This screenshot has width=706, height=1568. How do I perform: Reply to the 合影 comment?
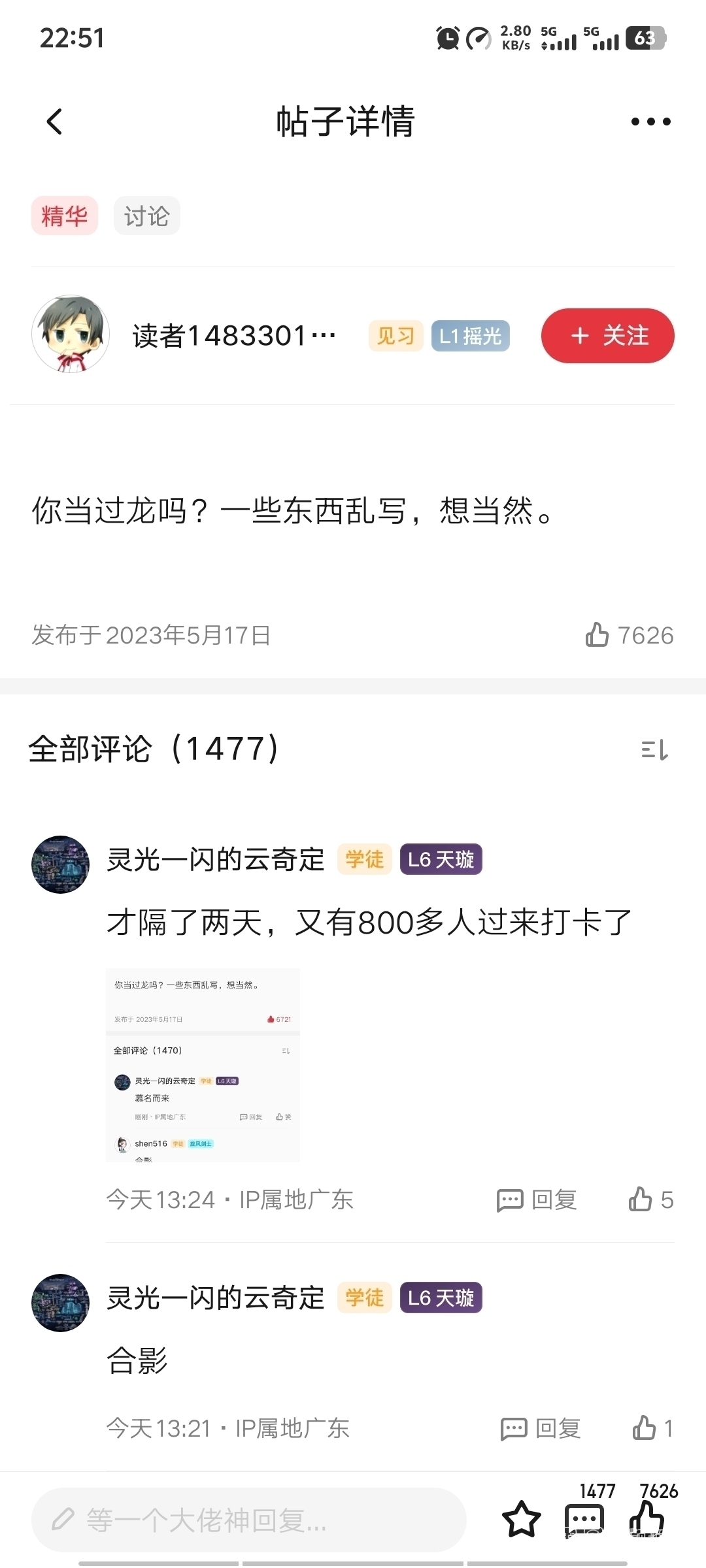coord(541,1428)
